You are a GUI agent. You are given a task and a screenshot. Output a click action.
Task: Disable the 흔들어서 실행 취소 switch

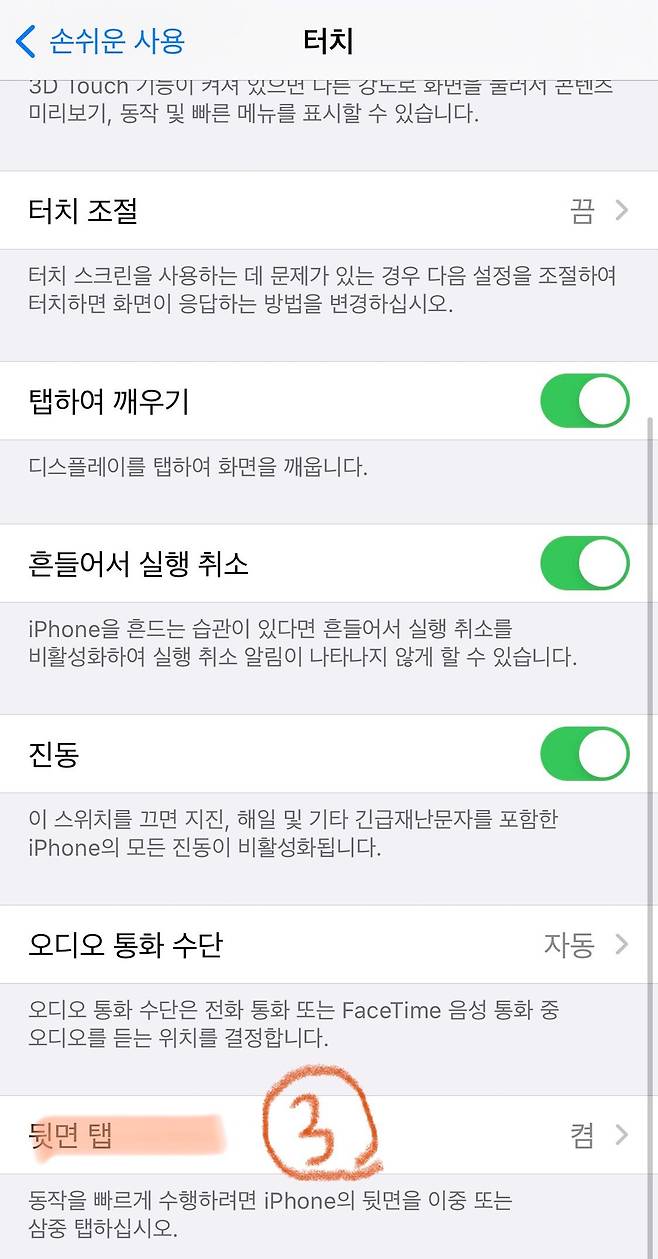(584, 564)
